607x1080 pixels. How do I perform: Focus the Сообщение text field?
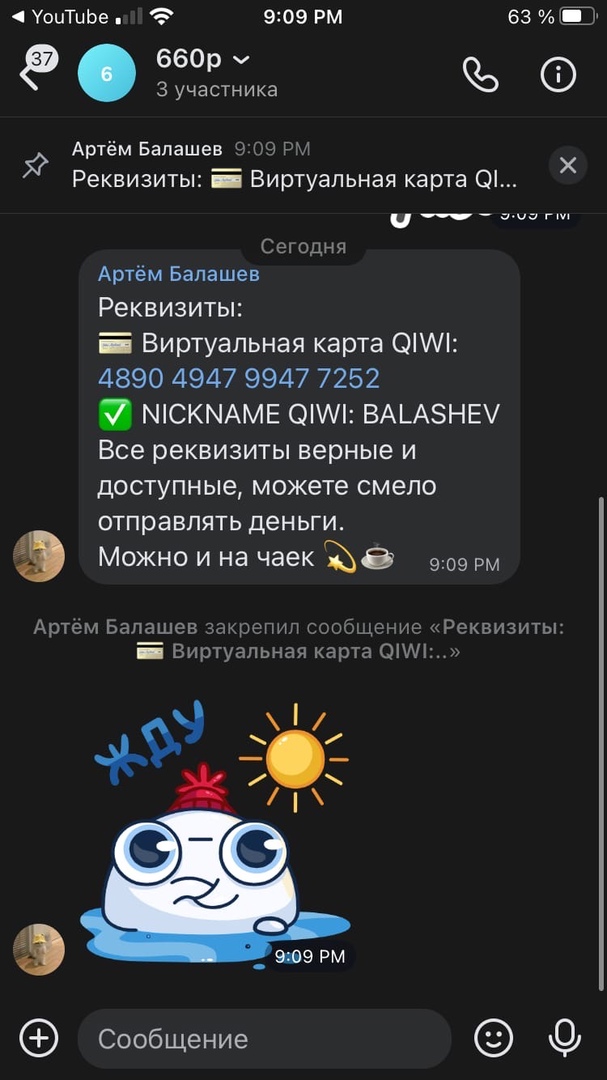point(265,1038)
